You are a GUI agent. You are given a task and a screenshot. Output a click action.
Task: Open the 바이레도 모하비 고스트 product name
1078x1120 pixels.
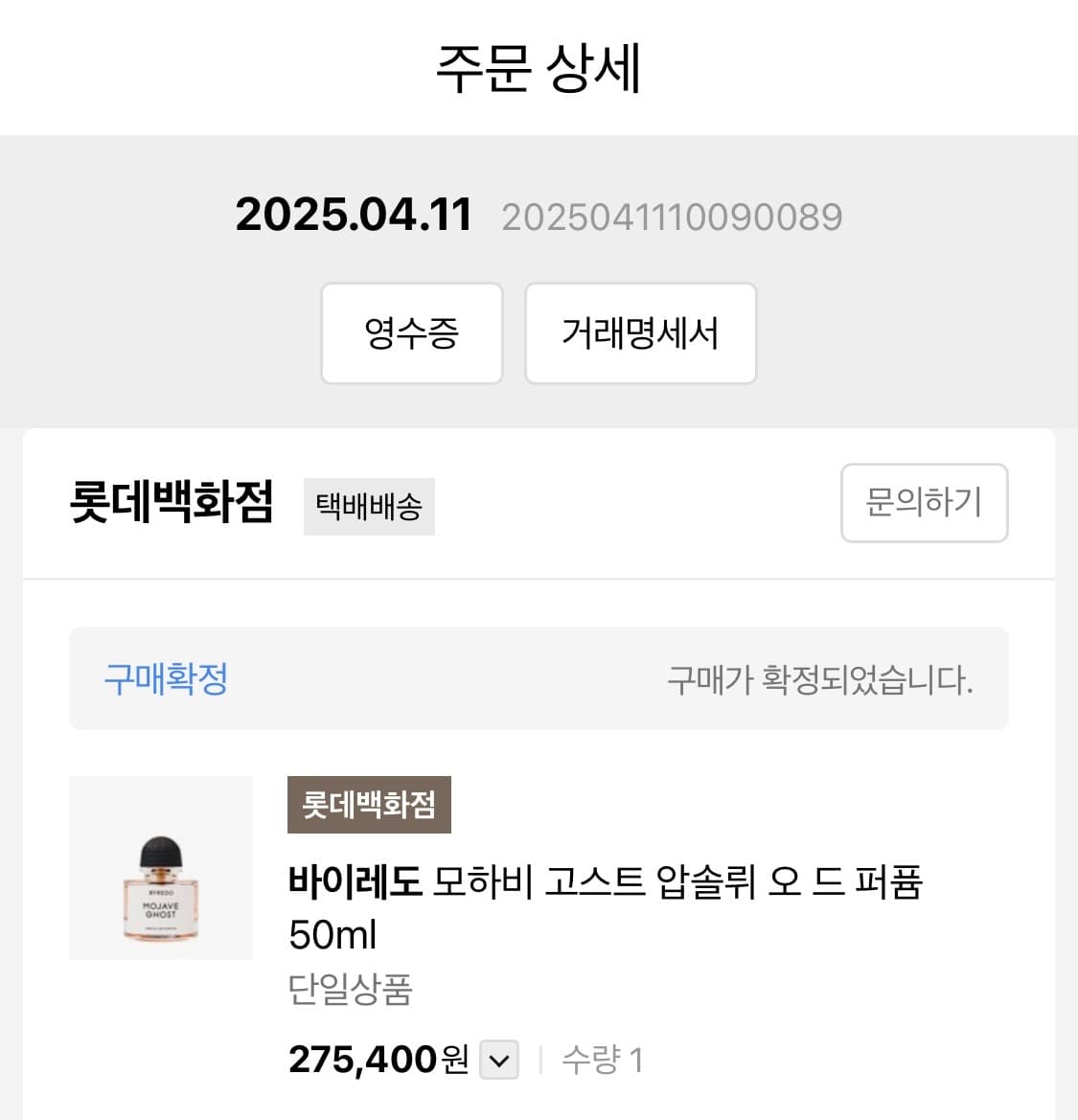[x=607, y=886]
